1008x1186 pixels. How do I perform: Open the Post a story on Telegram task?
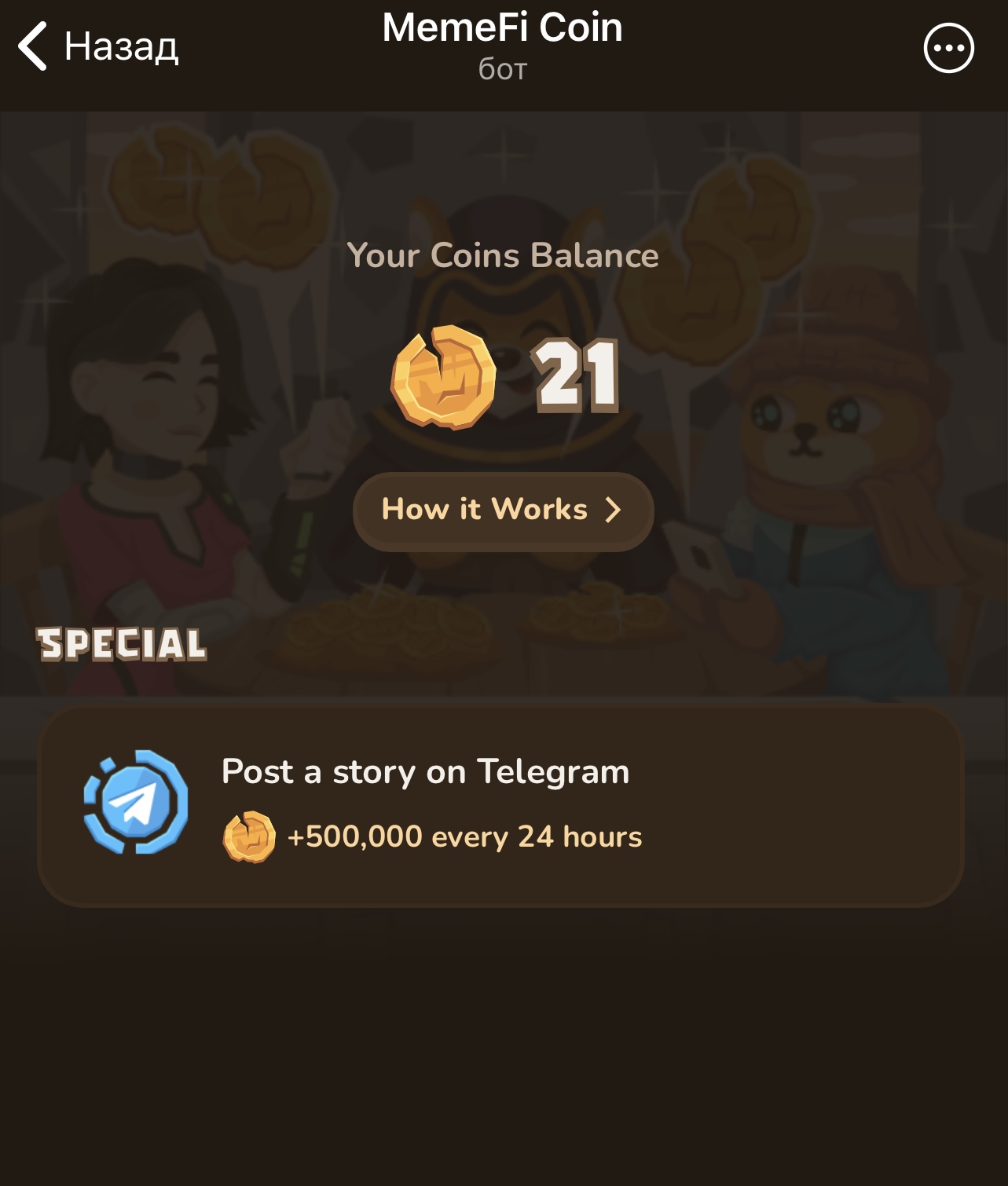(x=500, y=804)
